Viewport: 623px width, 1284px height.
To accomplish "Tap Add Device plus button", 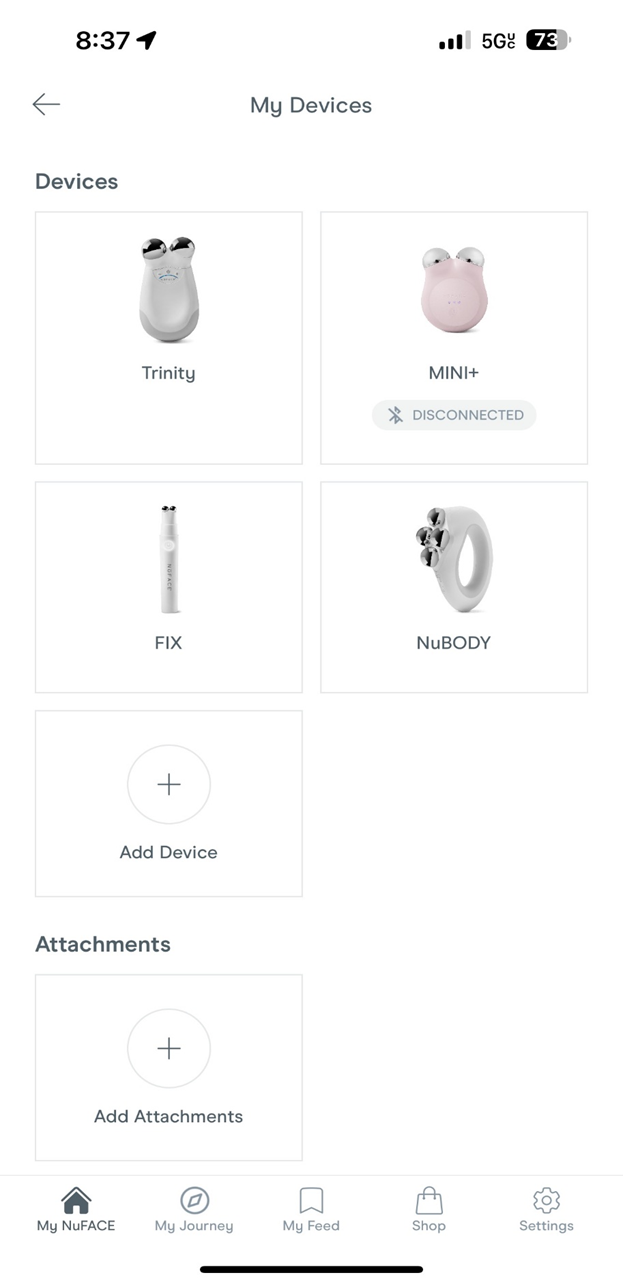I will [x=169, y=785].
